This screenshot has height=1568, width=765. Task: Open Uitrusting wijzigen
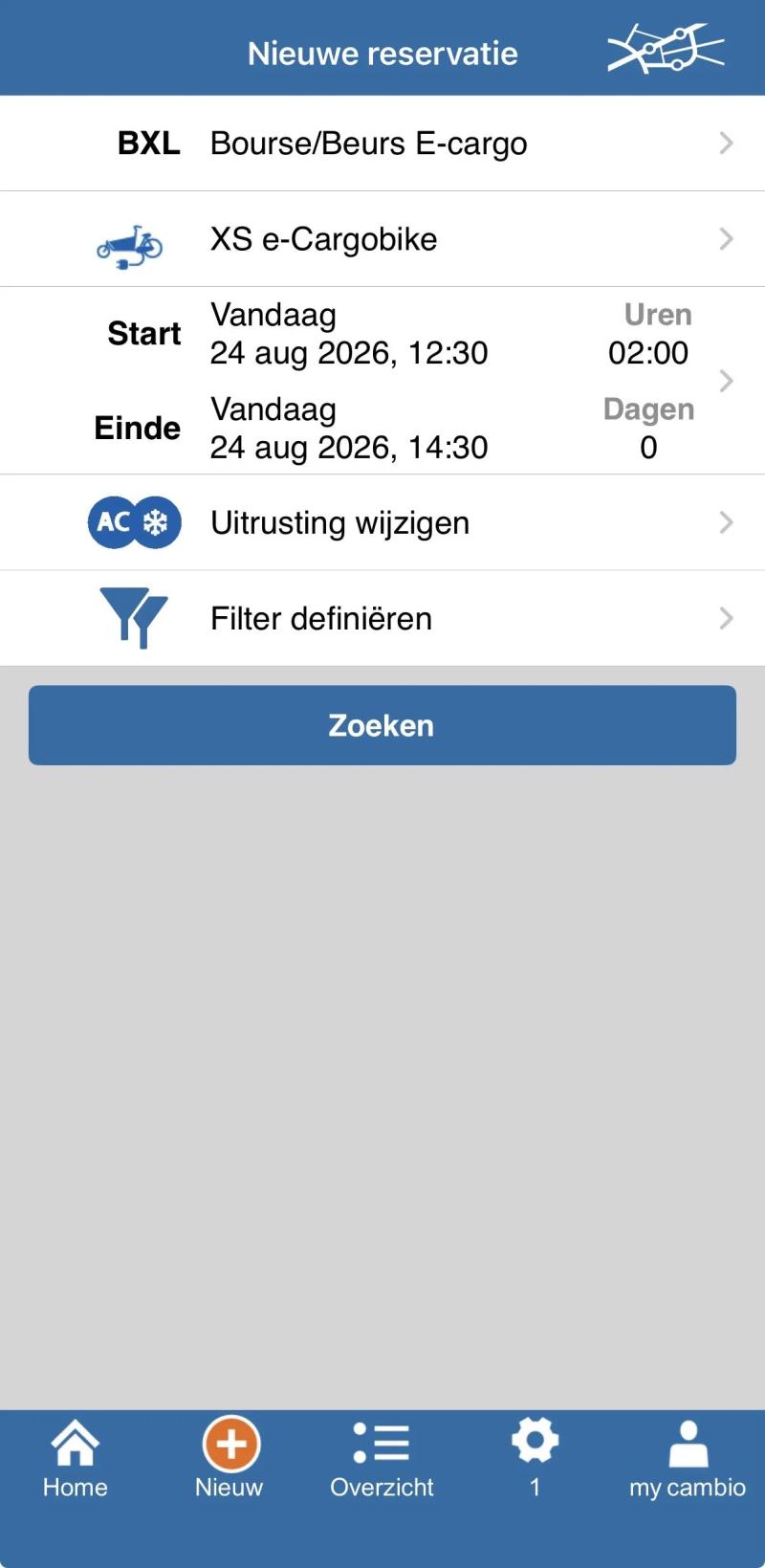[382, 522]
